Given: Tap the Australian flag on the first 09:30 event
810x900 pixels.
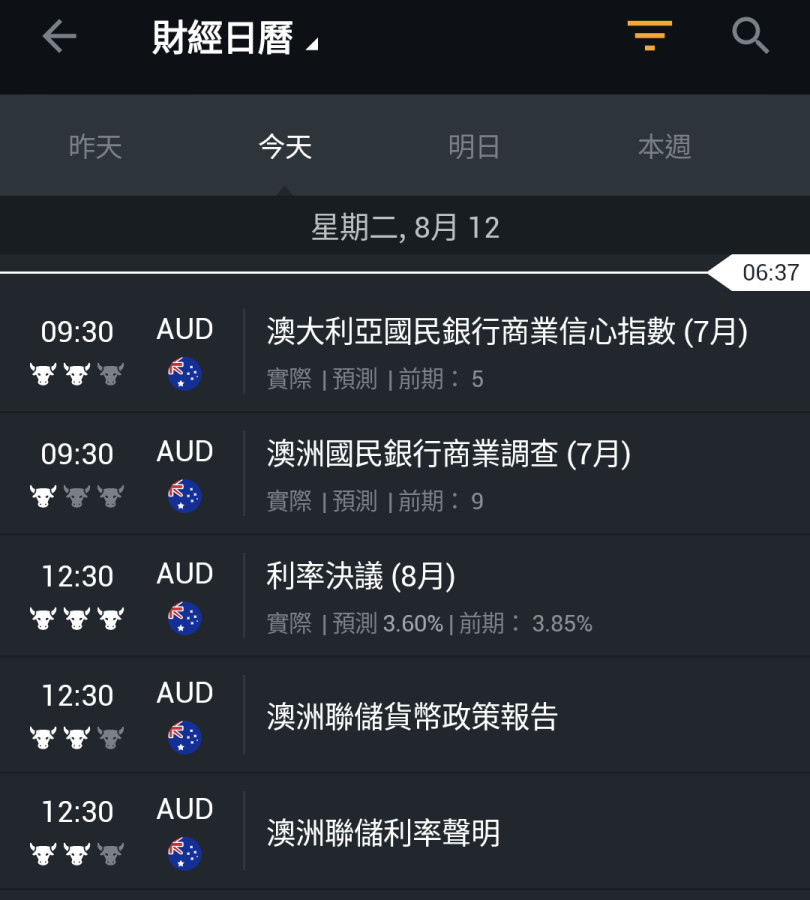Looking at the screenshot, I should pos(184,374).
